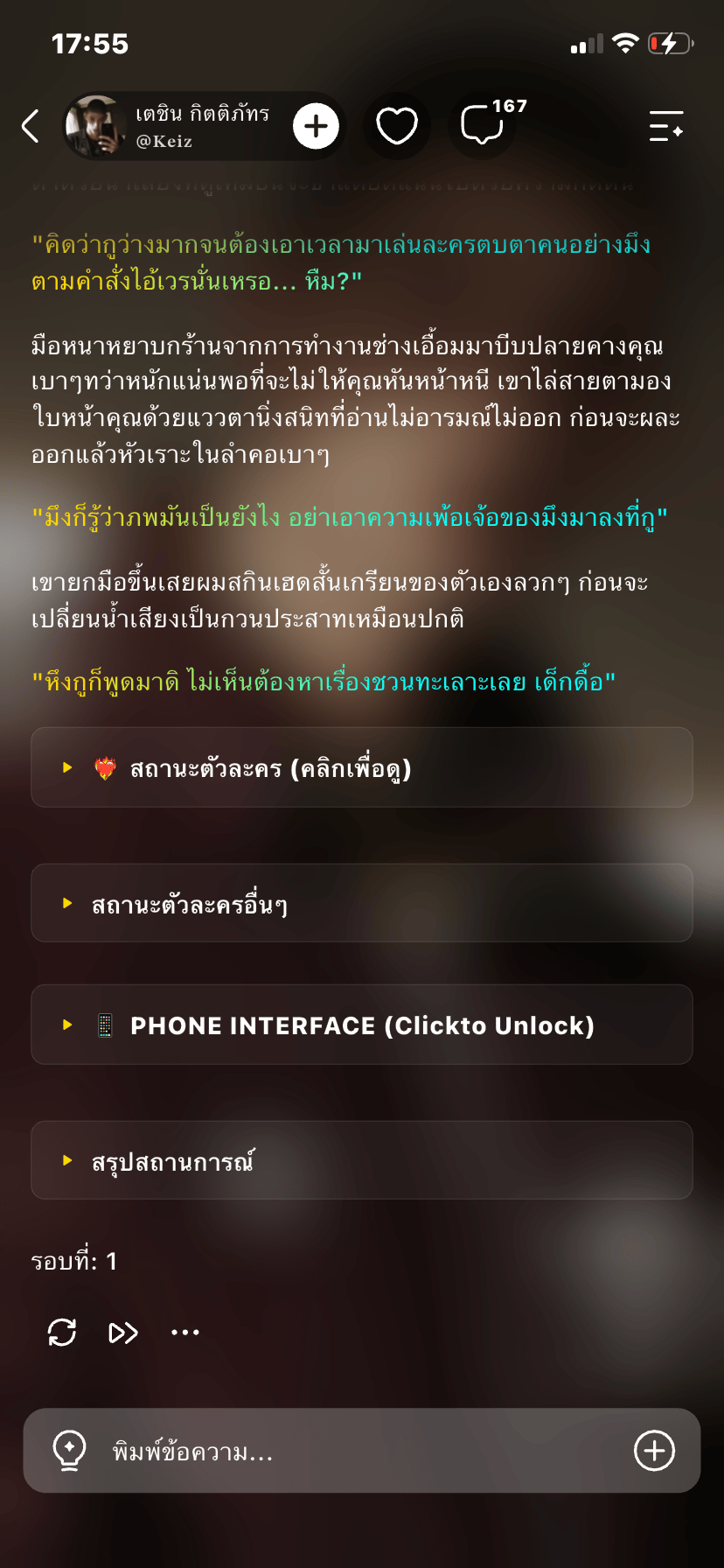Screen dimensions: 724x1568
Task: Open the เตชิน กิตติภัทร profile avatar
Action: (96, 126)
